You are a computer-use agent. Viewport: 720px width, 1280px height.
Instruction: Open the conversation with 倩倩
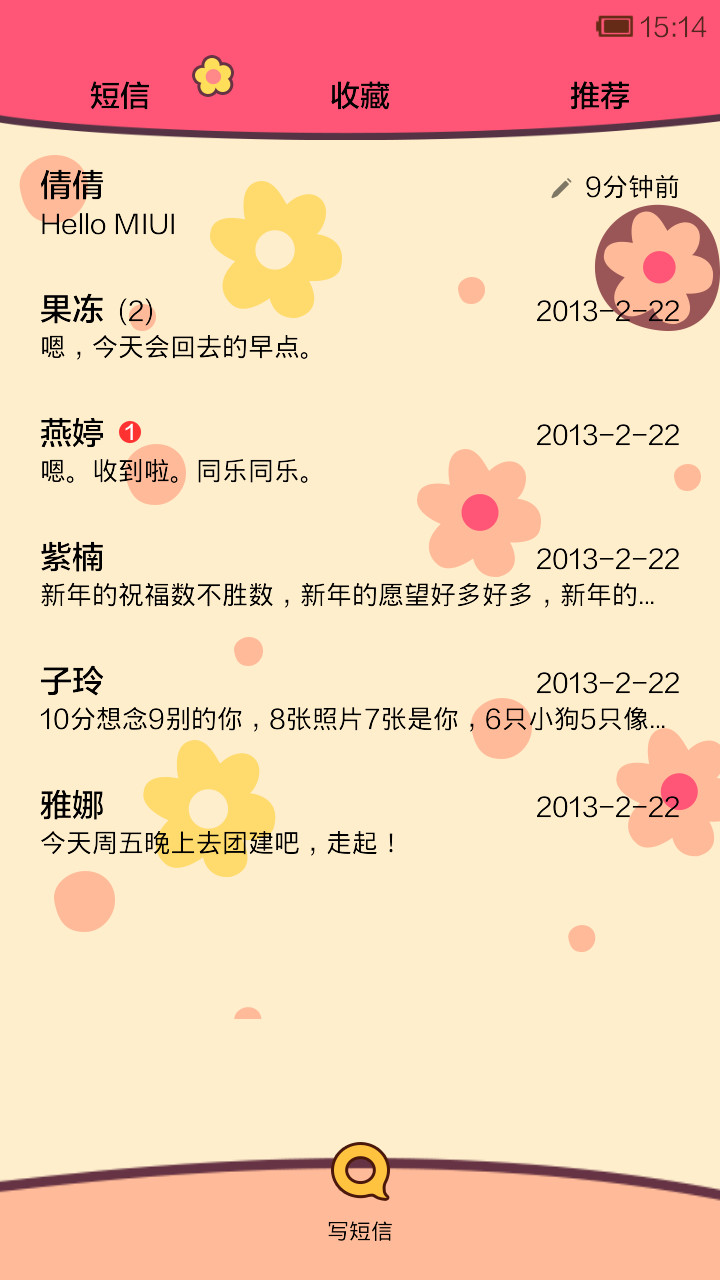coord(360,204)
